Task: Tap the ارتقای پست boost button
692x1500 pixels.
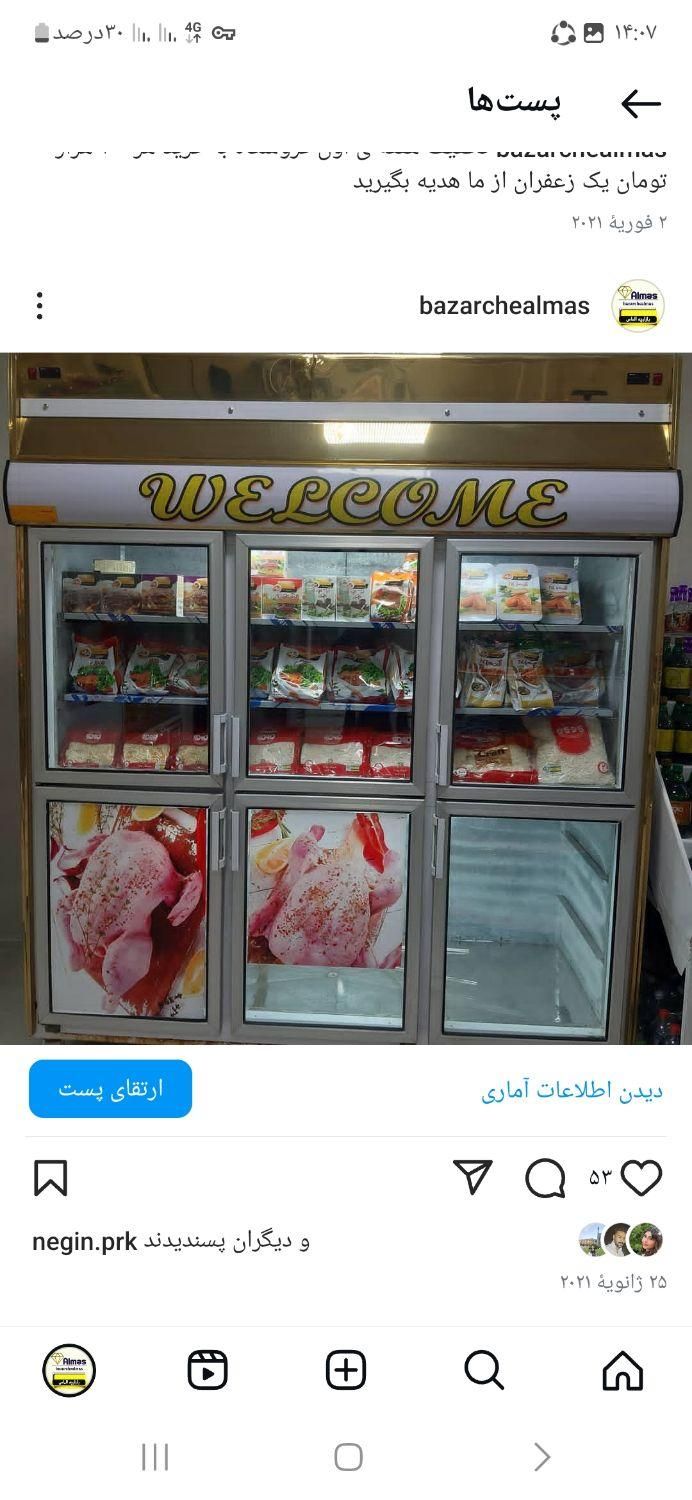Action: point(110,1089)
